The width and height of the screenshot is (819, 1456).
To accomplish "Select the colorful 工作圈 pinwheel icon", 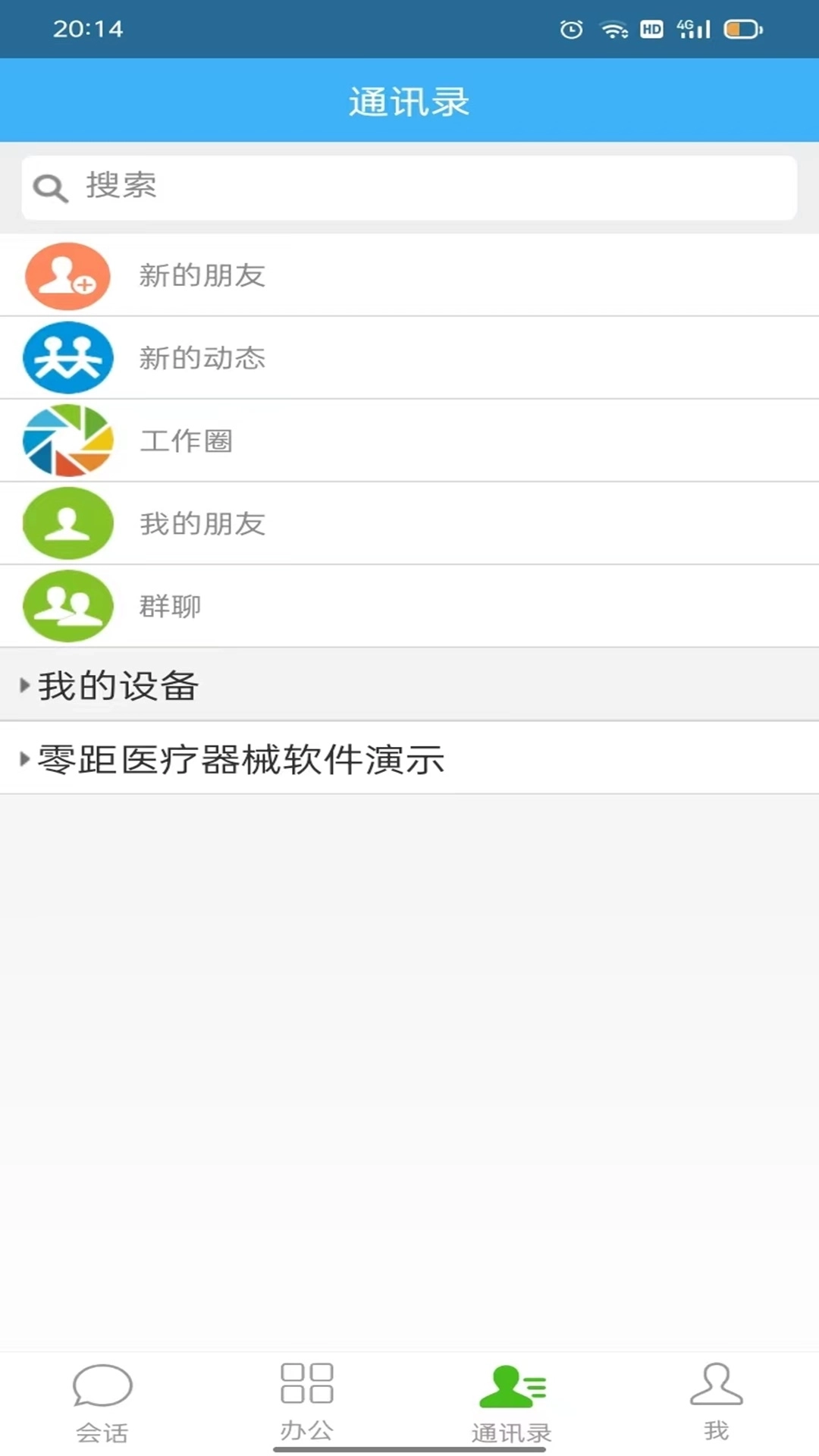I will click(67, 441).
